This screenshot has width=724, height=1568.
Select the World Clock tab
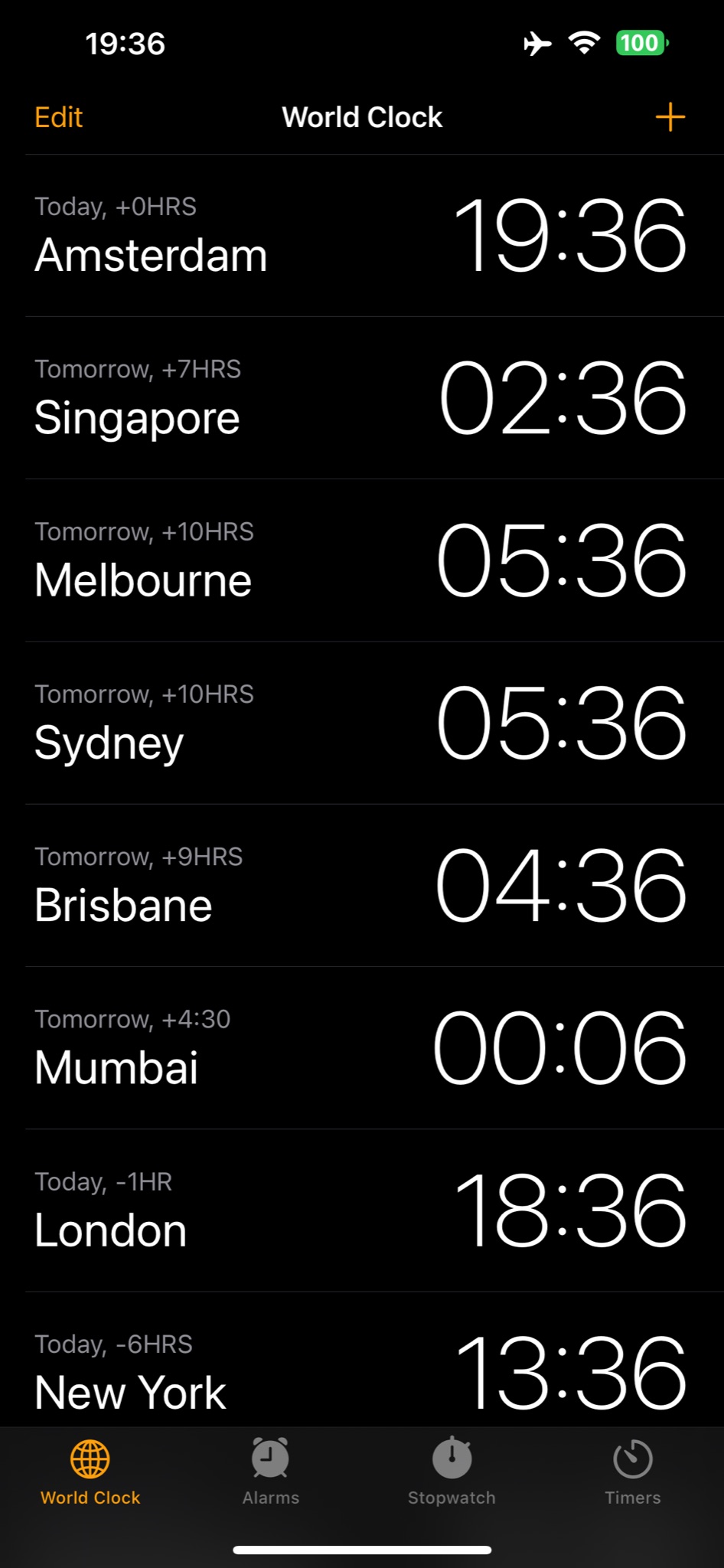pos(90,1472)
